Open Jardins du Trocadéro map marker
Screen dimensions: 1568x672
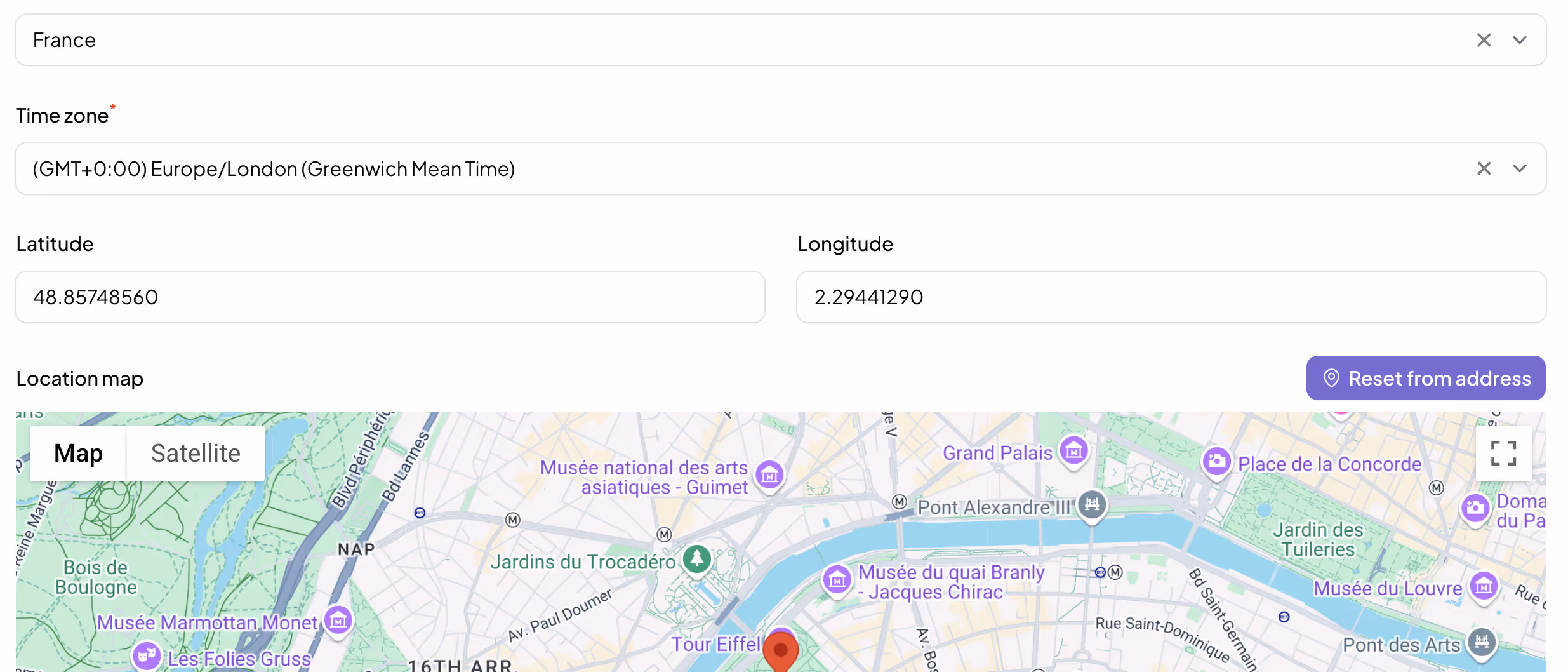[x=696, y=559]
